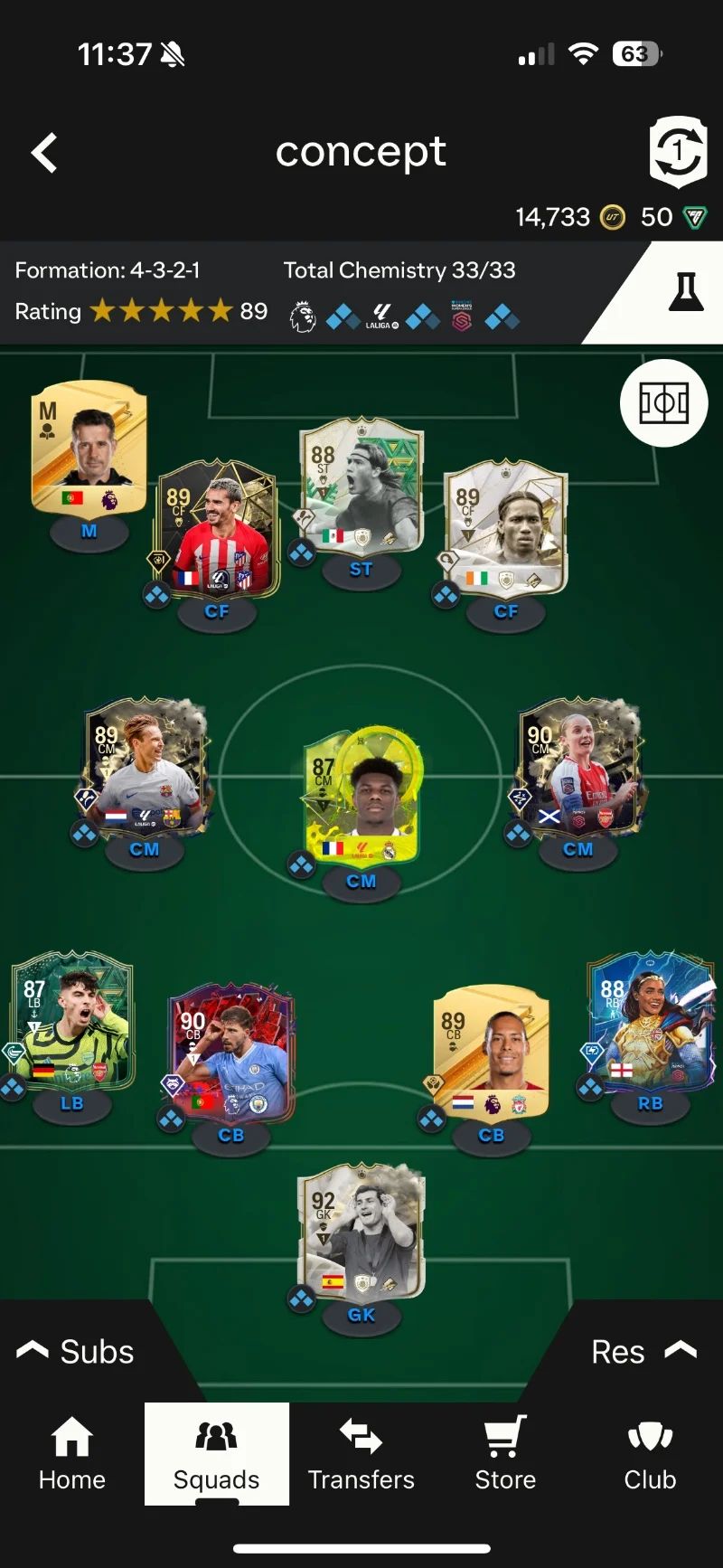
Task: Select the 88-rated RB player card
Action: (651, 1020)
